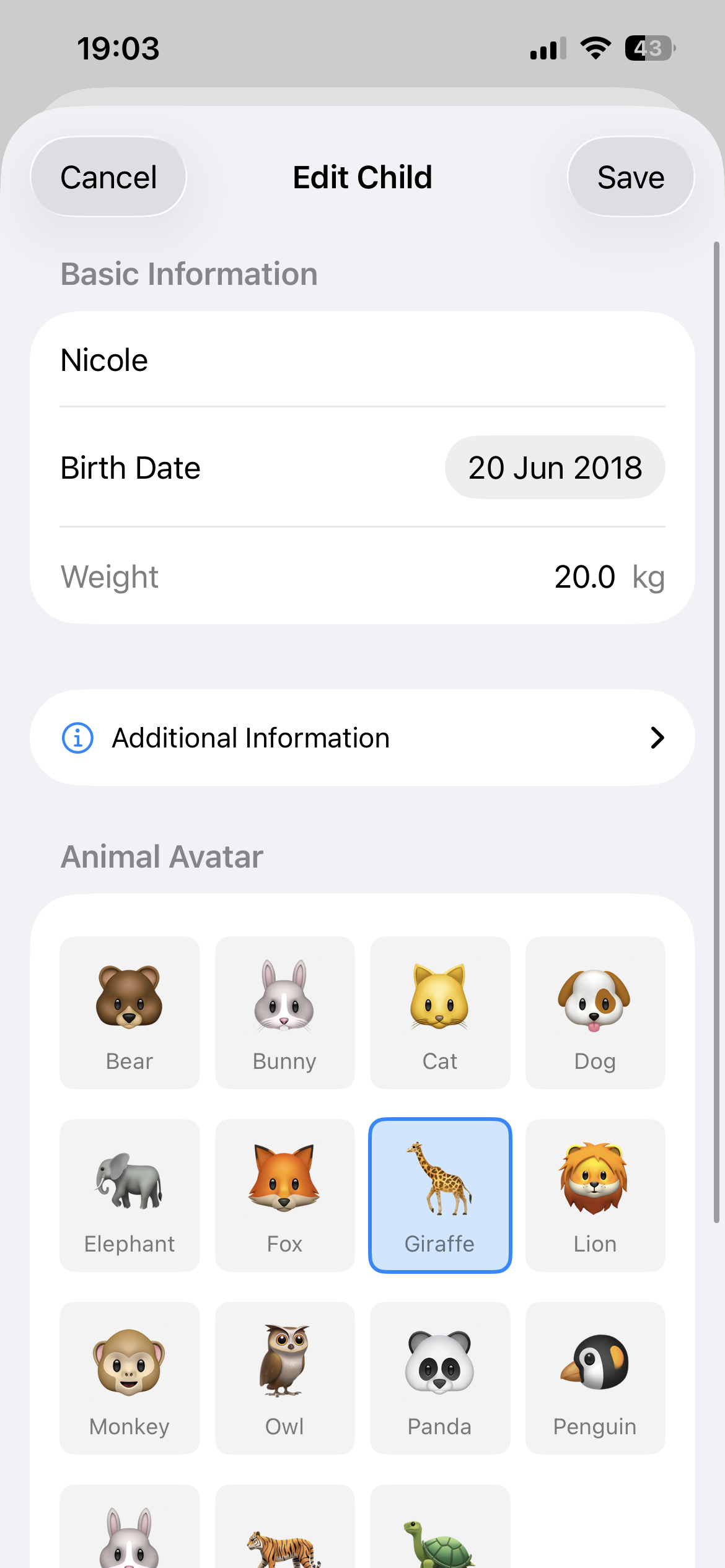The width and height of the screenshot is (725, 1568).
Task: Pick the Monkey avatar
Action: 130,1378
